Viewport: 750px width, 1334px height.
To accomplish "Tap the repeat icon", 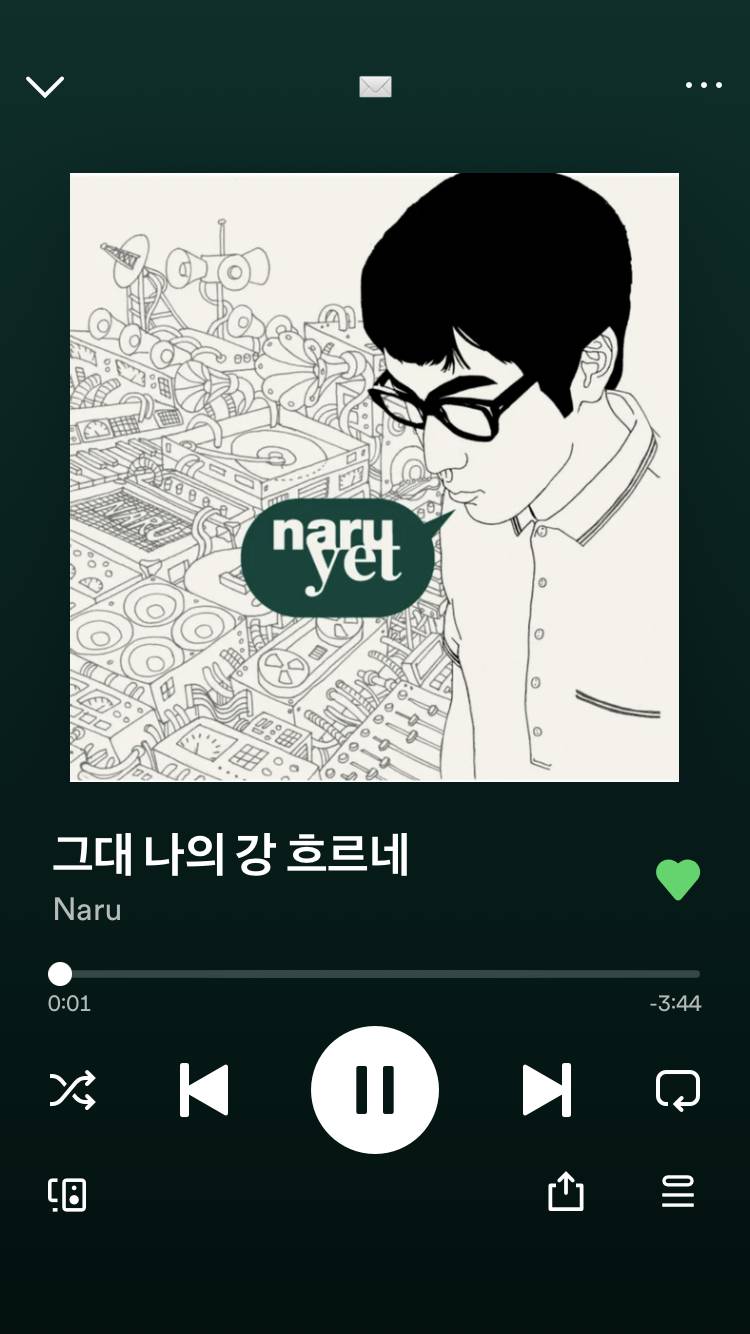I will [678, 1090].
